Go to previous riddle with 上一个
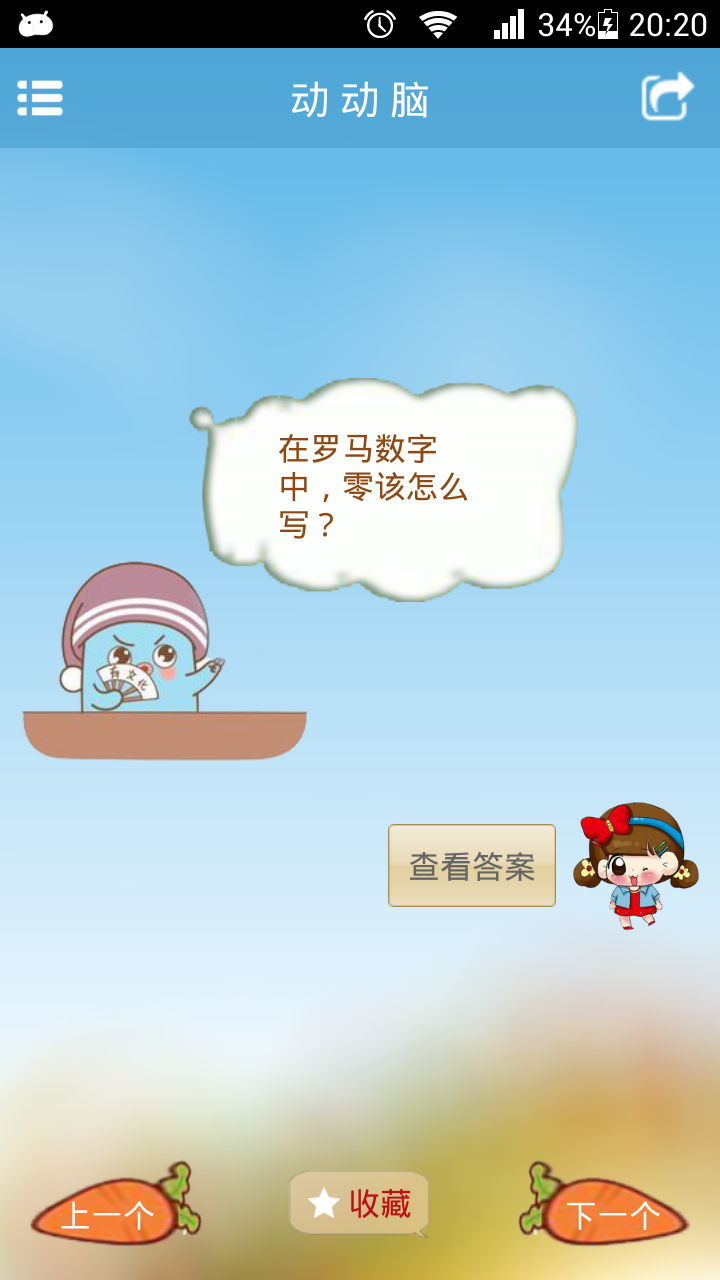The height and width of the screenshot is (1280, 720). click(x=110, y=1214)
